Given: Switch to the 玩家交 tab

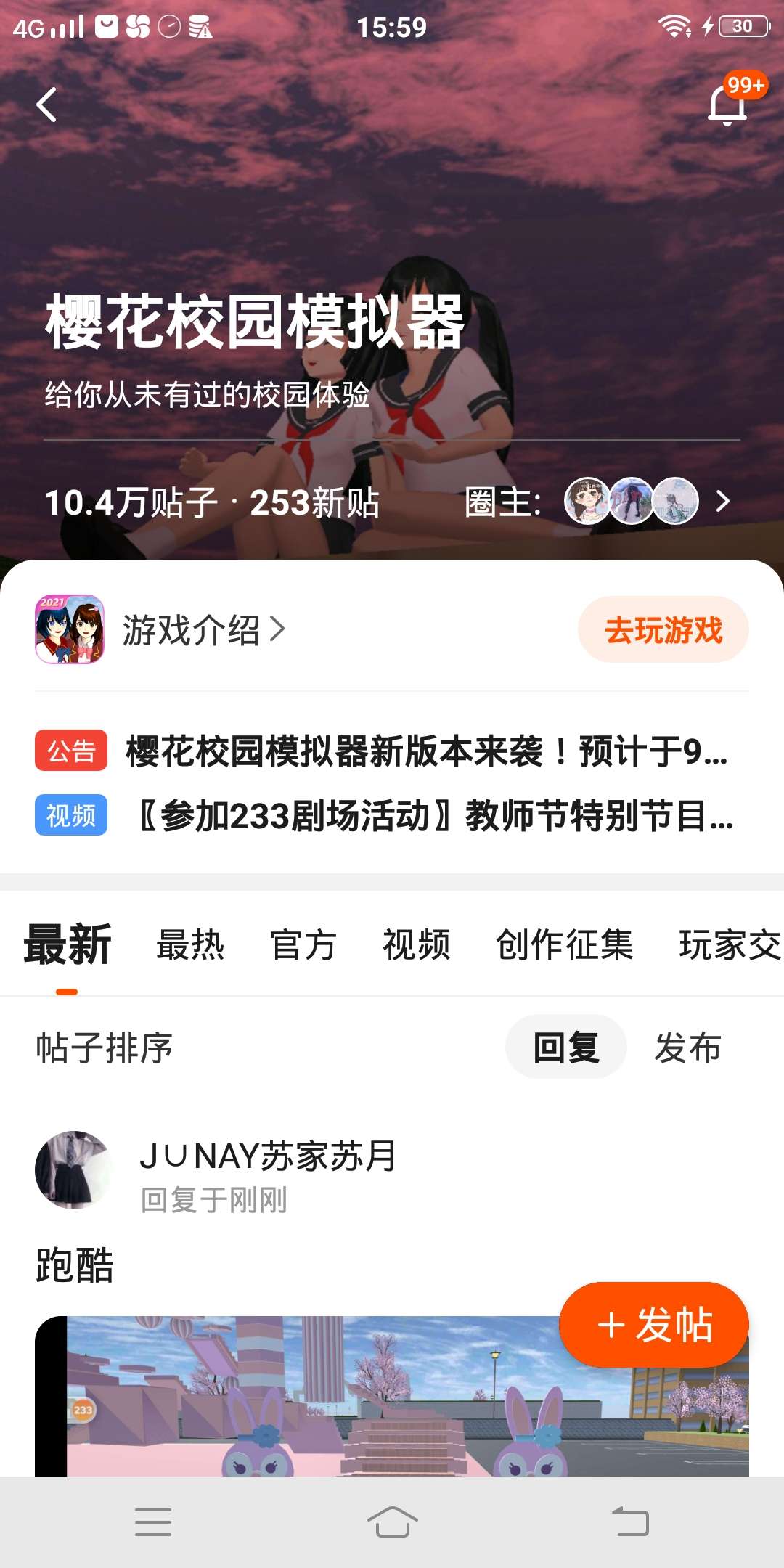Looking at the screenshot, I should pyautogui.click(x=729, y=944).
